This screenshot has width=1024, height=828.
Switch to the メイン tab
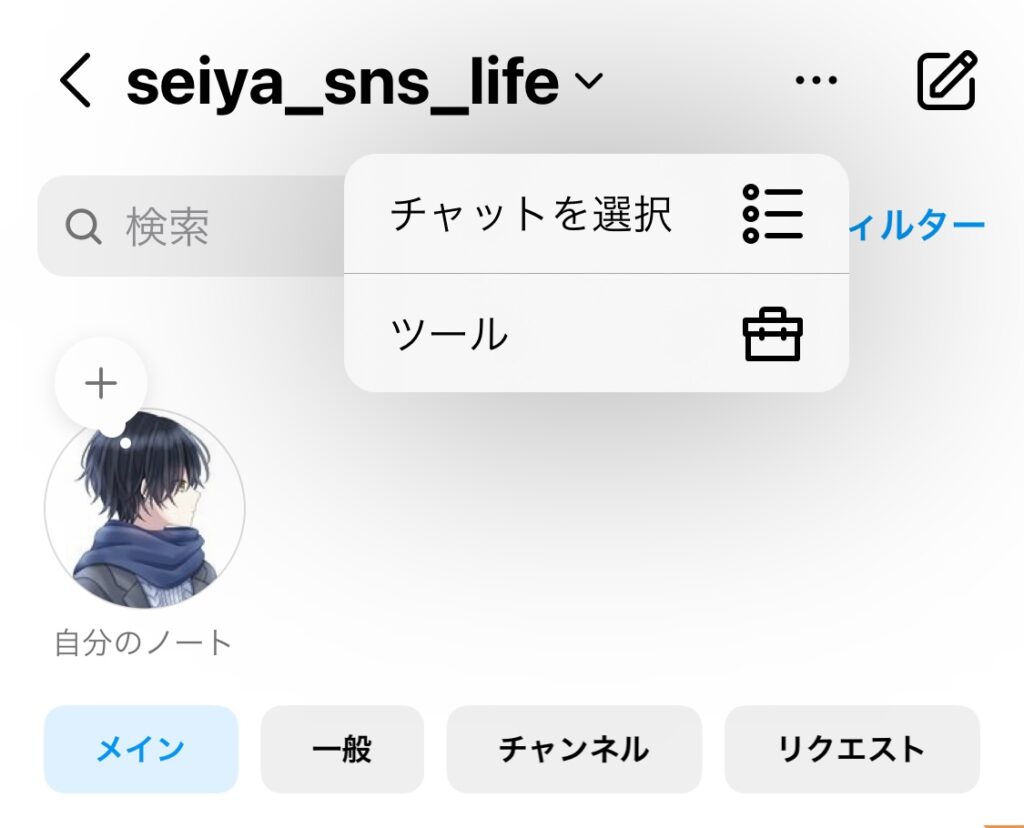(141, 749)
